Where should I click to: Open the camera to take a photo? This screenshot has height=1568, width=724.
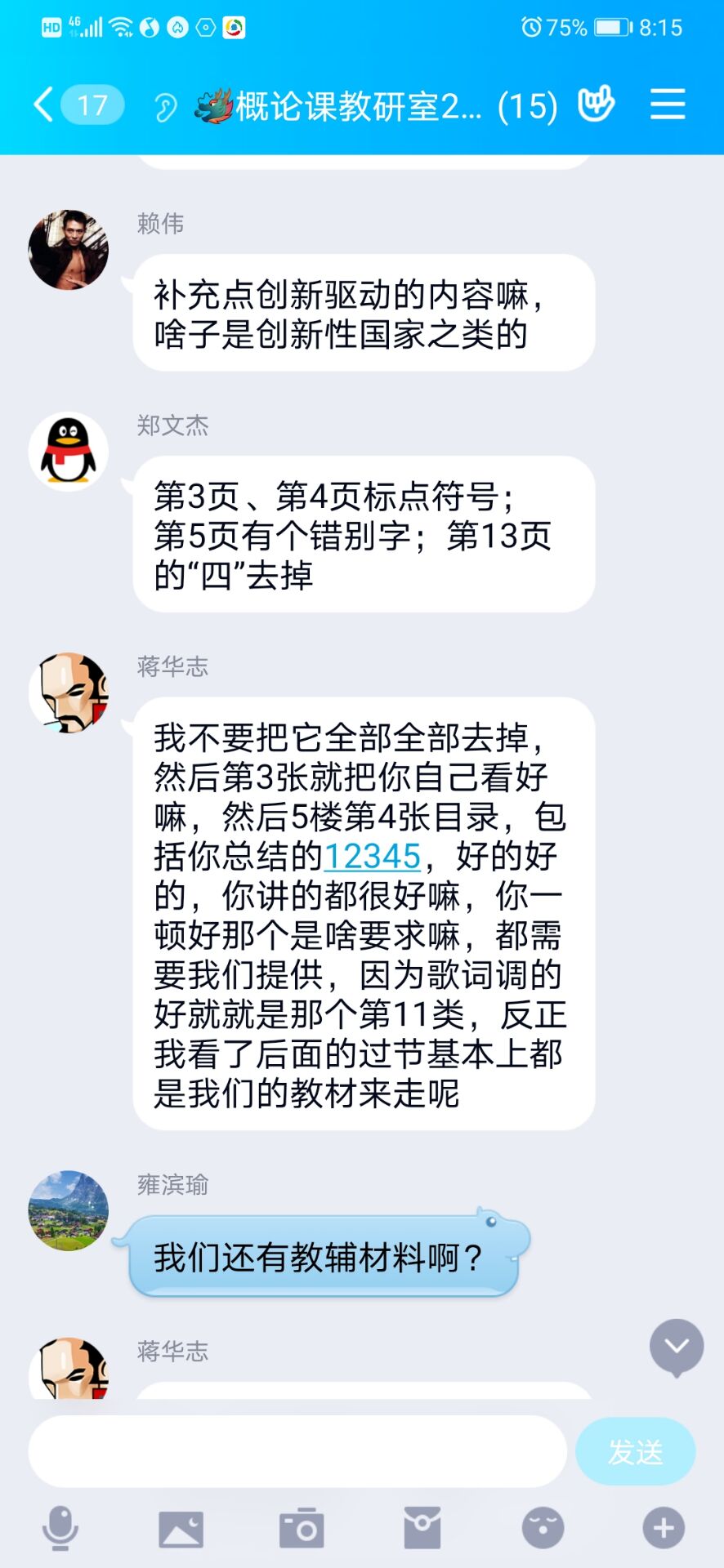coord(302,1528)
